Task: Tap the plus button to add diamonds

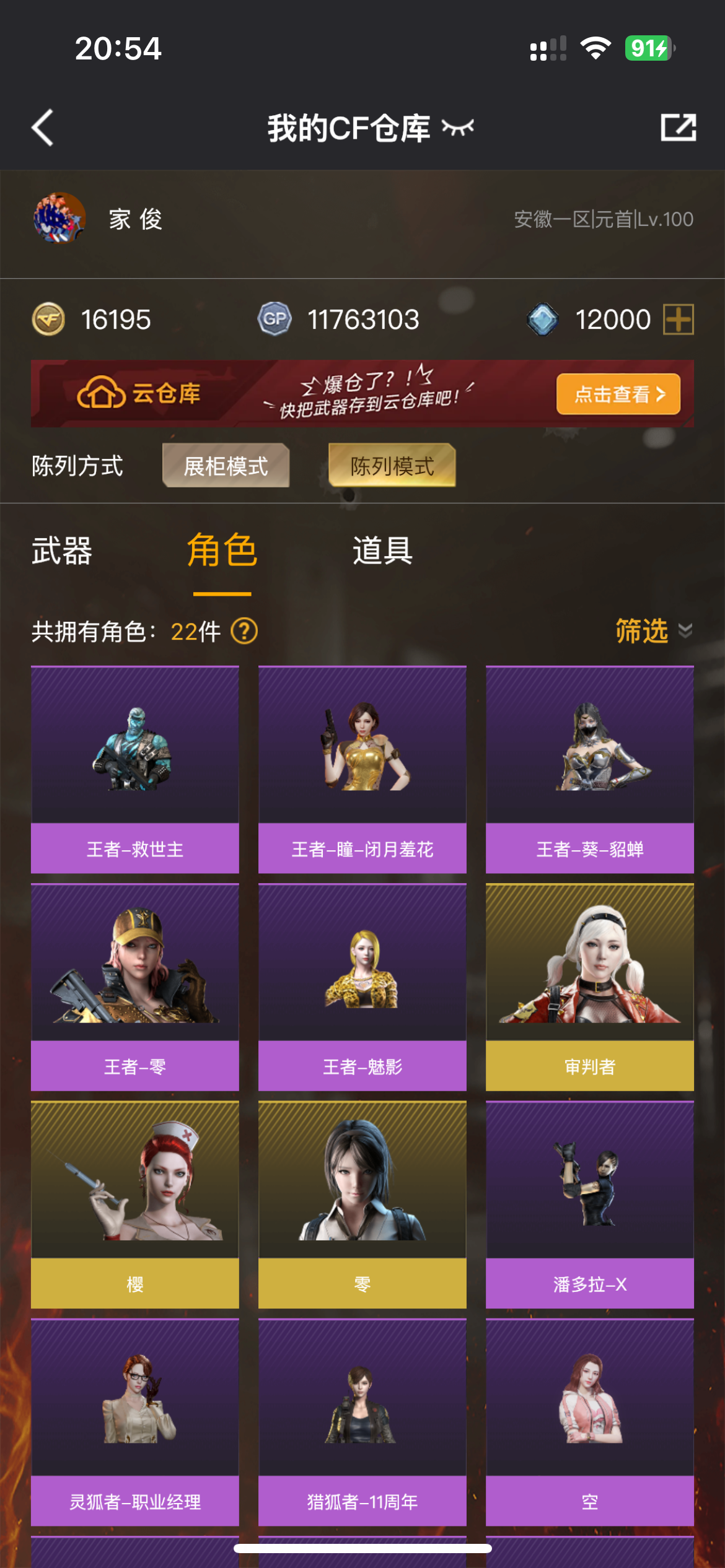Action: click(679, 320)
